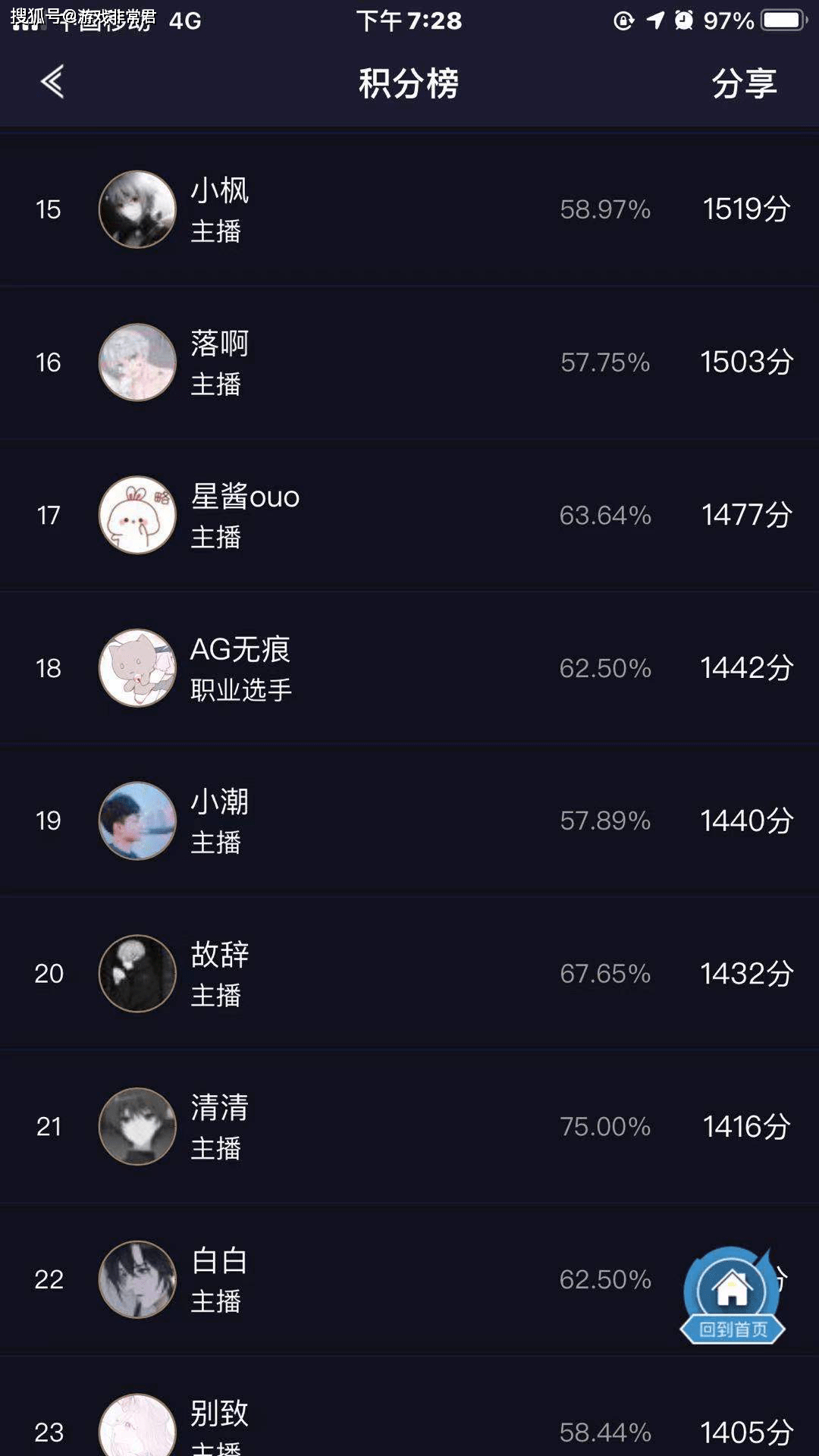The image size is (819, 1456).
Task: Go back using the top-left arrow
Action: pos(52,82)
